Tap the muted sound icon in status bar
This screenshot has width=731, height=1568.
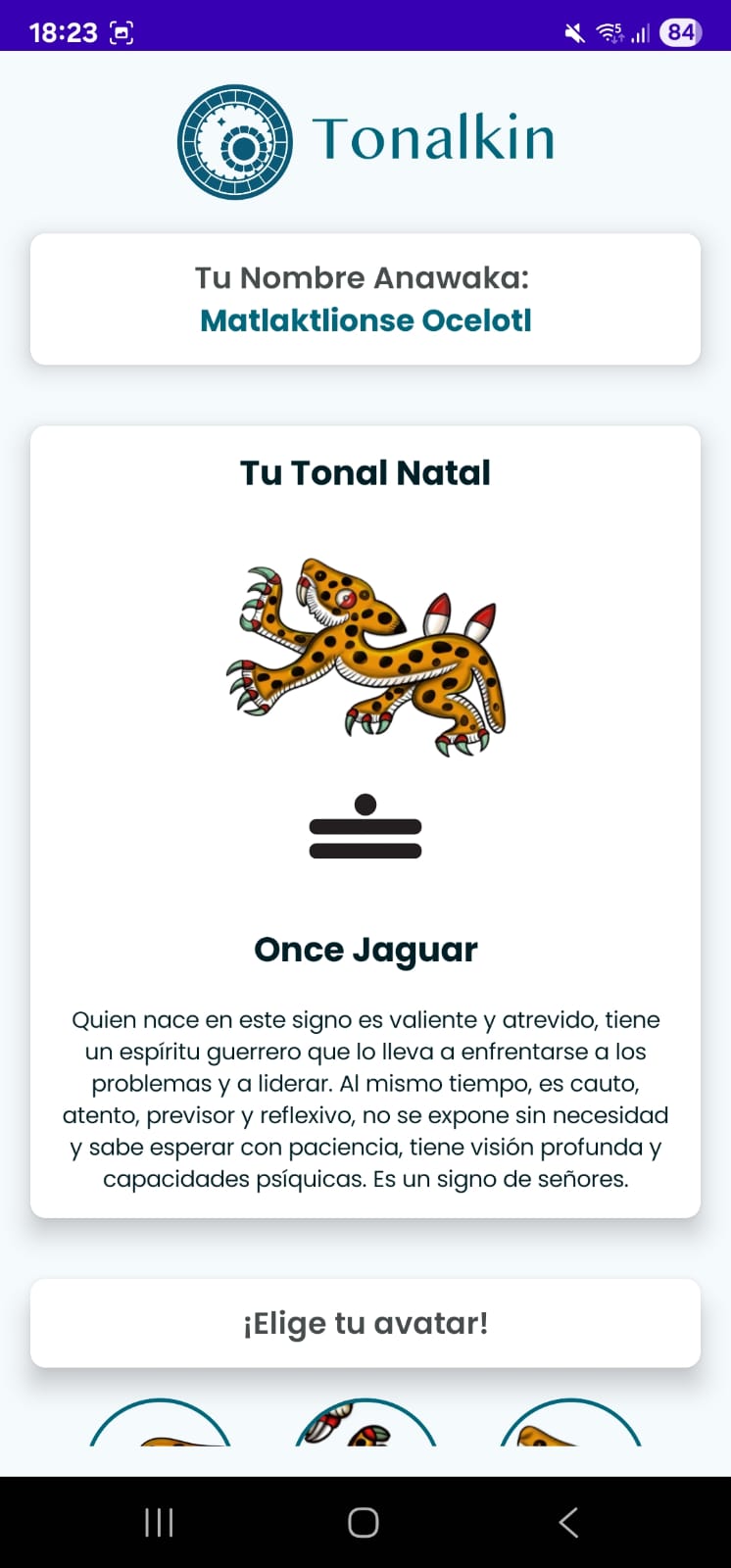(573, 31)
